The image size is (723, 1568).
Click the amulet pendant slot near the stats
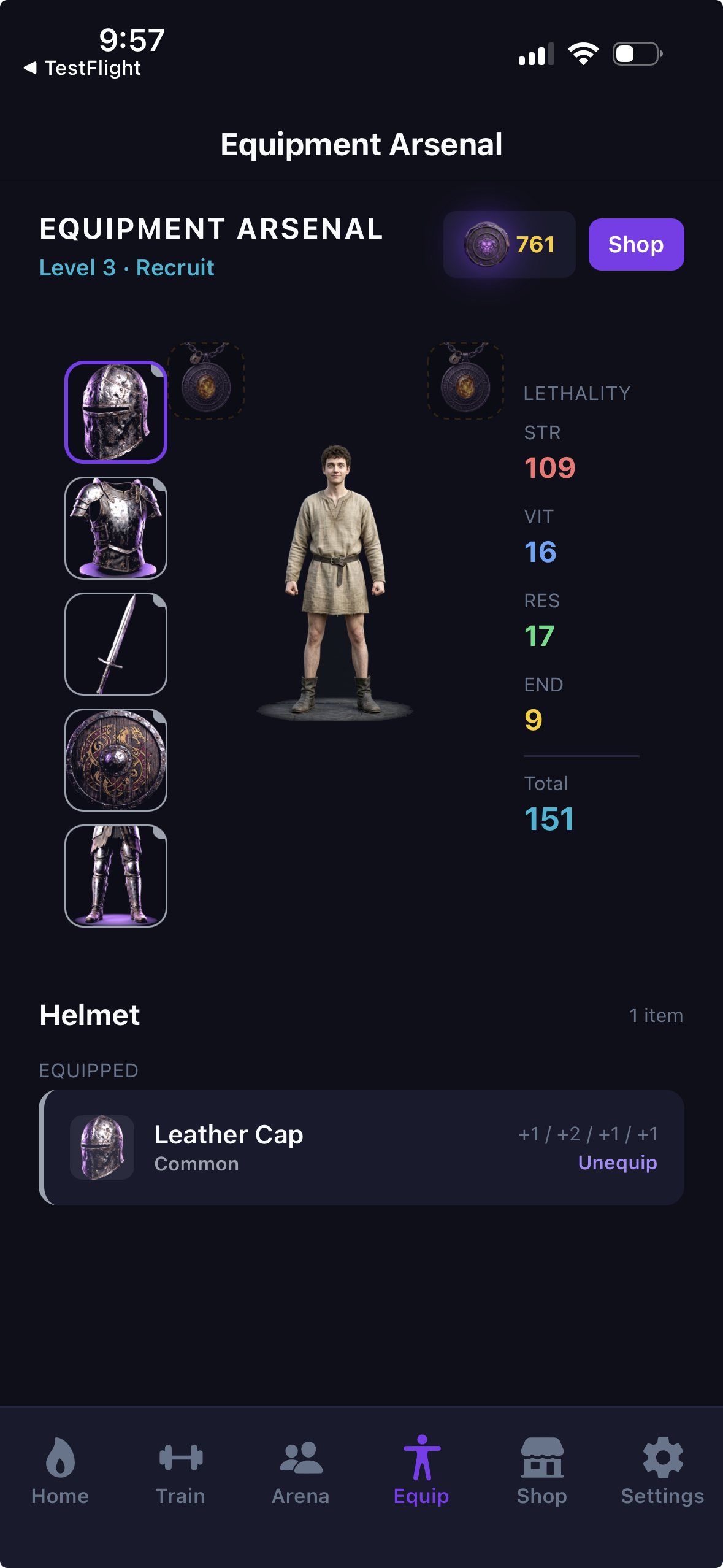465,380
